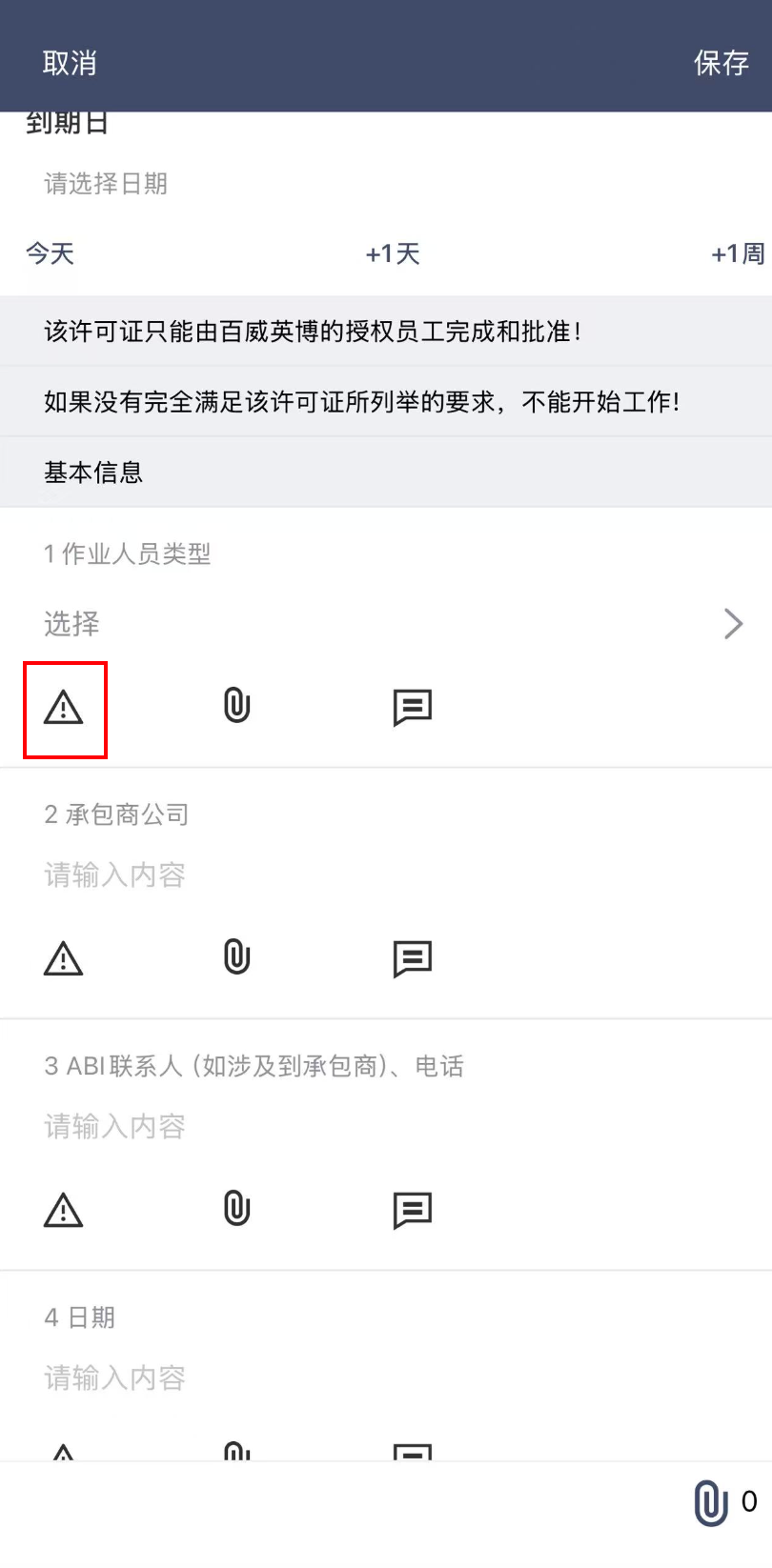The width and height of the screenshot is (772, 1568).
Task: Choose the +1周 quick date option
Action: point(738,253)
